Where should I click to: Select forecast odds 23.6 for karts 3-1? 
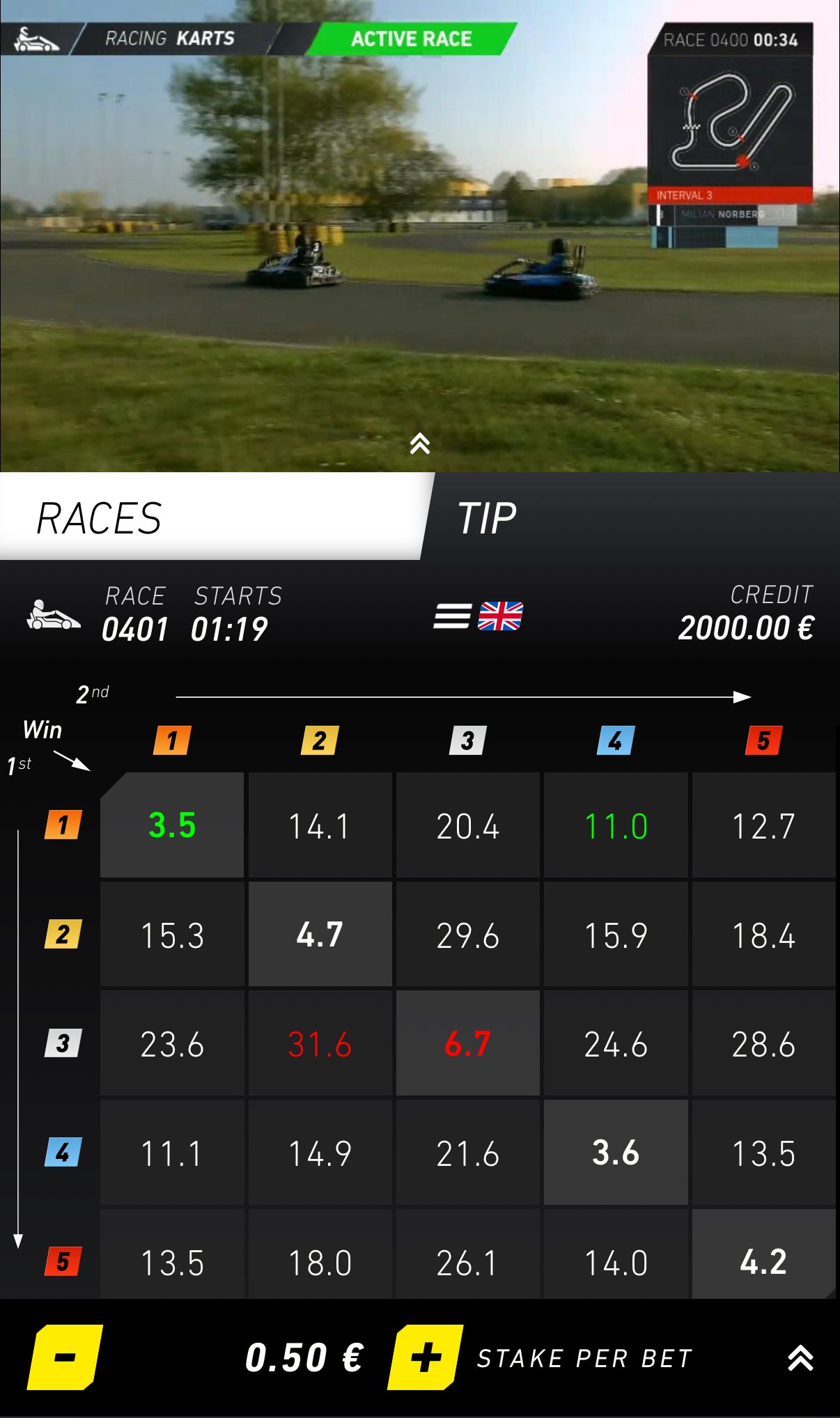[172, 1044]
